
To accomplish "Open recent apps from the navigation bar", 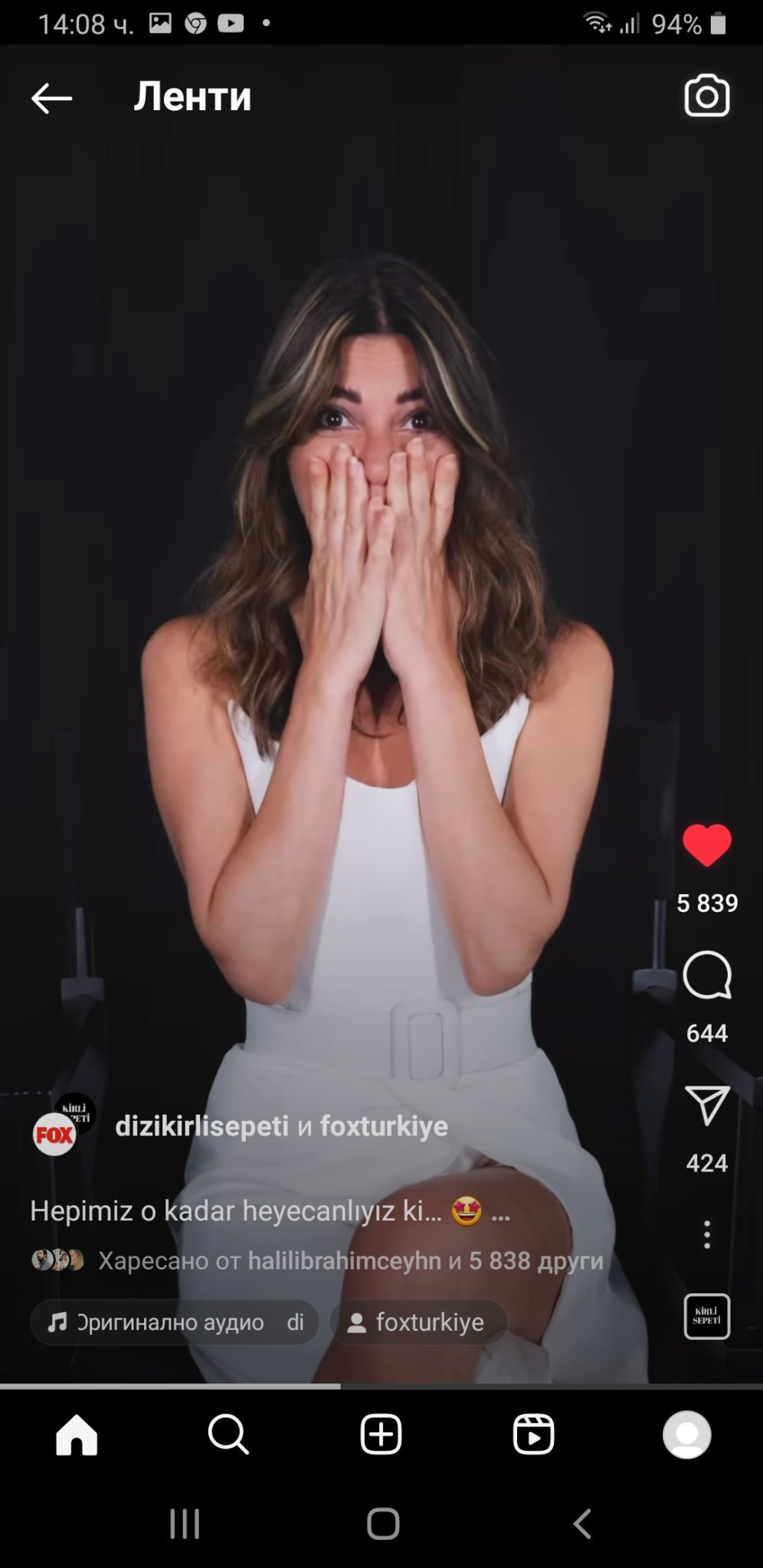I will [185, 1524].
